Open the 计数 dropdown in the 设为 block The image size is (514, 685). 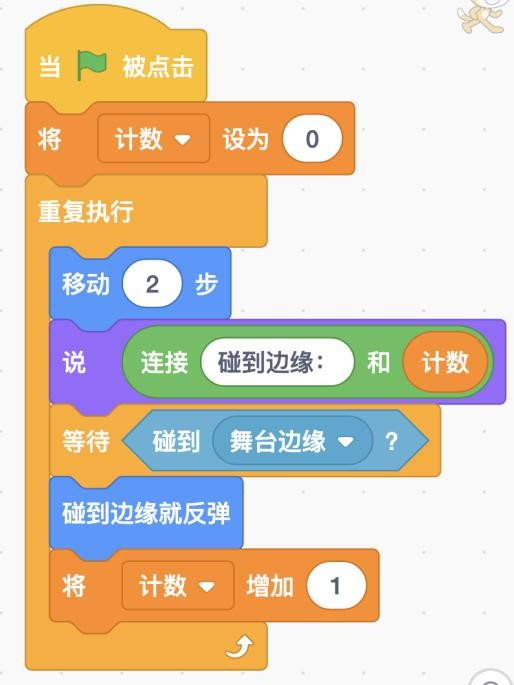(x=153, y=139)
